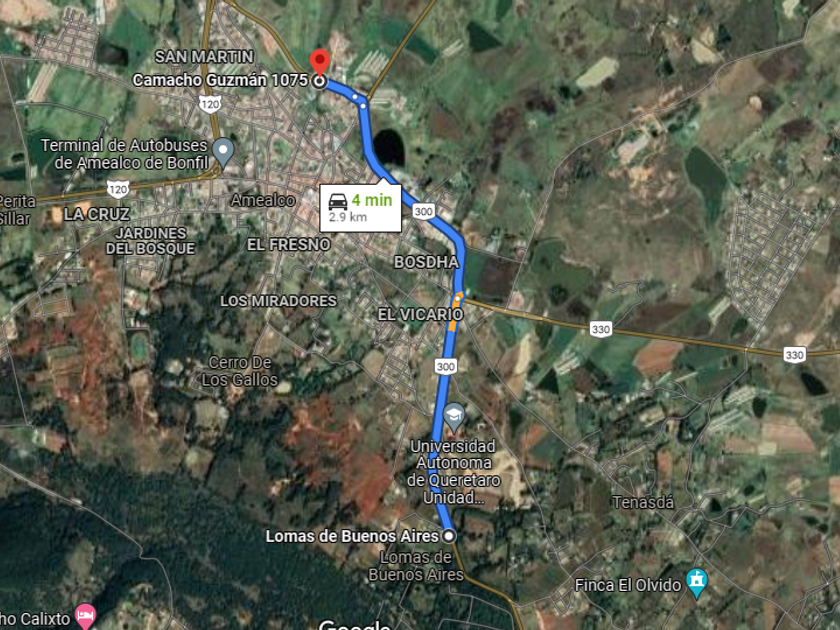The width and height of the screenshot is (840, 630).
Task: Select the Lomas de Buenos Aires starting point
Action: [x=448, y=536]
